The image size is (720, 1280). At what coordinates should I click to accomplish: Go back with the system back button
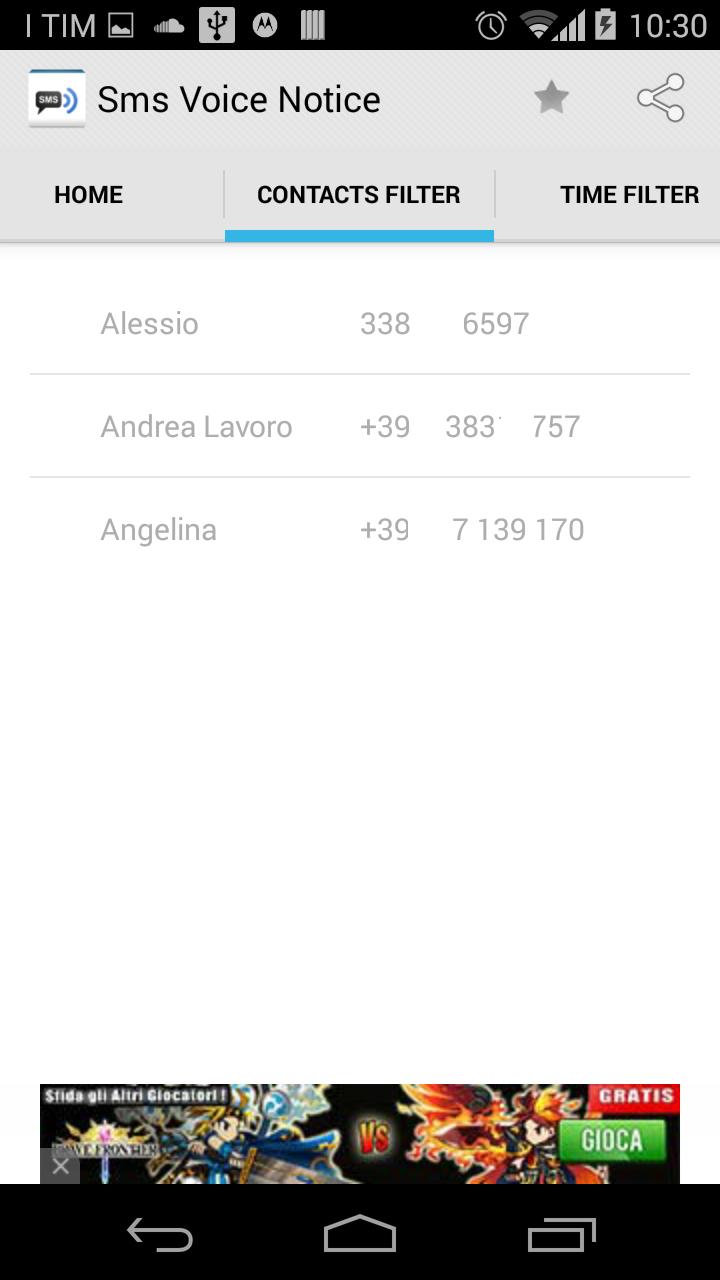pyautogui.click(x=160, y=1235)
